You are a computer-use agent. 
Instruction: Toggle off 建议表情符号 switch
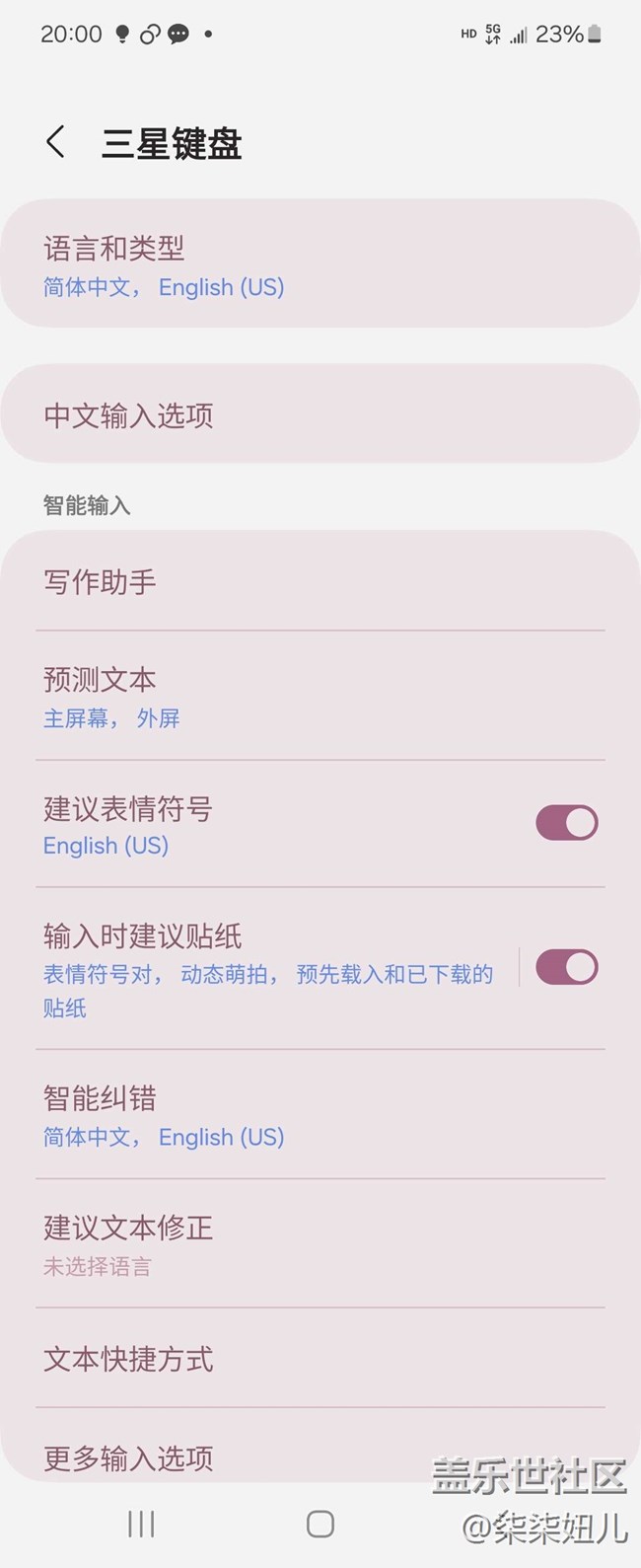point(566,823)
